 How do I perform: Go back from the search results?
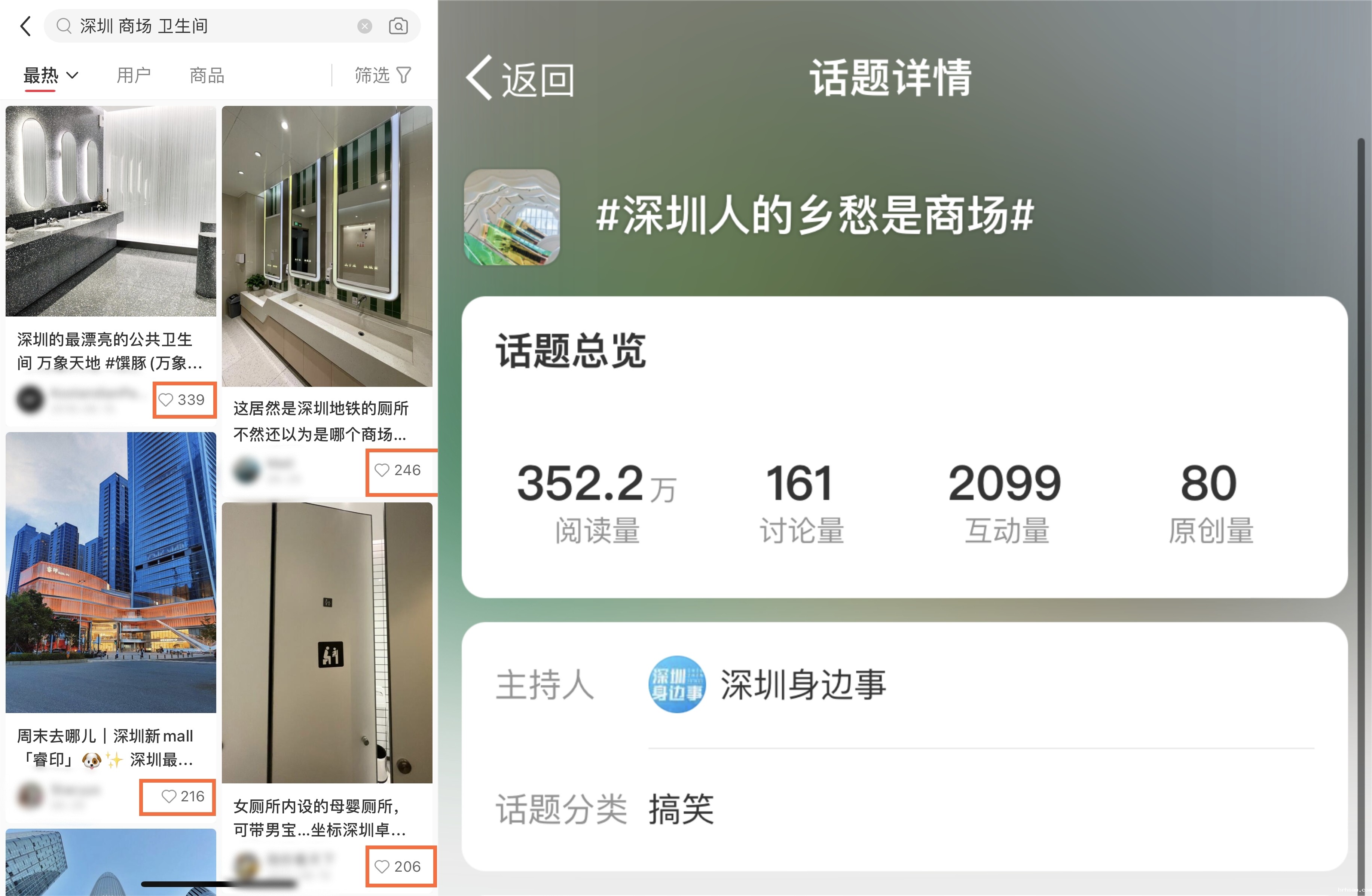point(25,26)
